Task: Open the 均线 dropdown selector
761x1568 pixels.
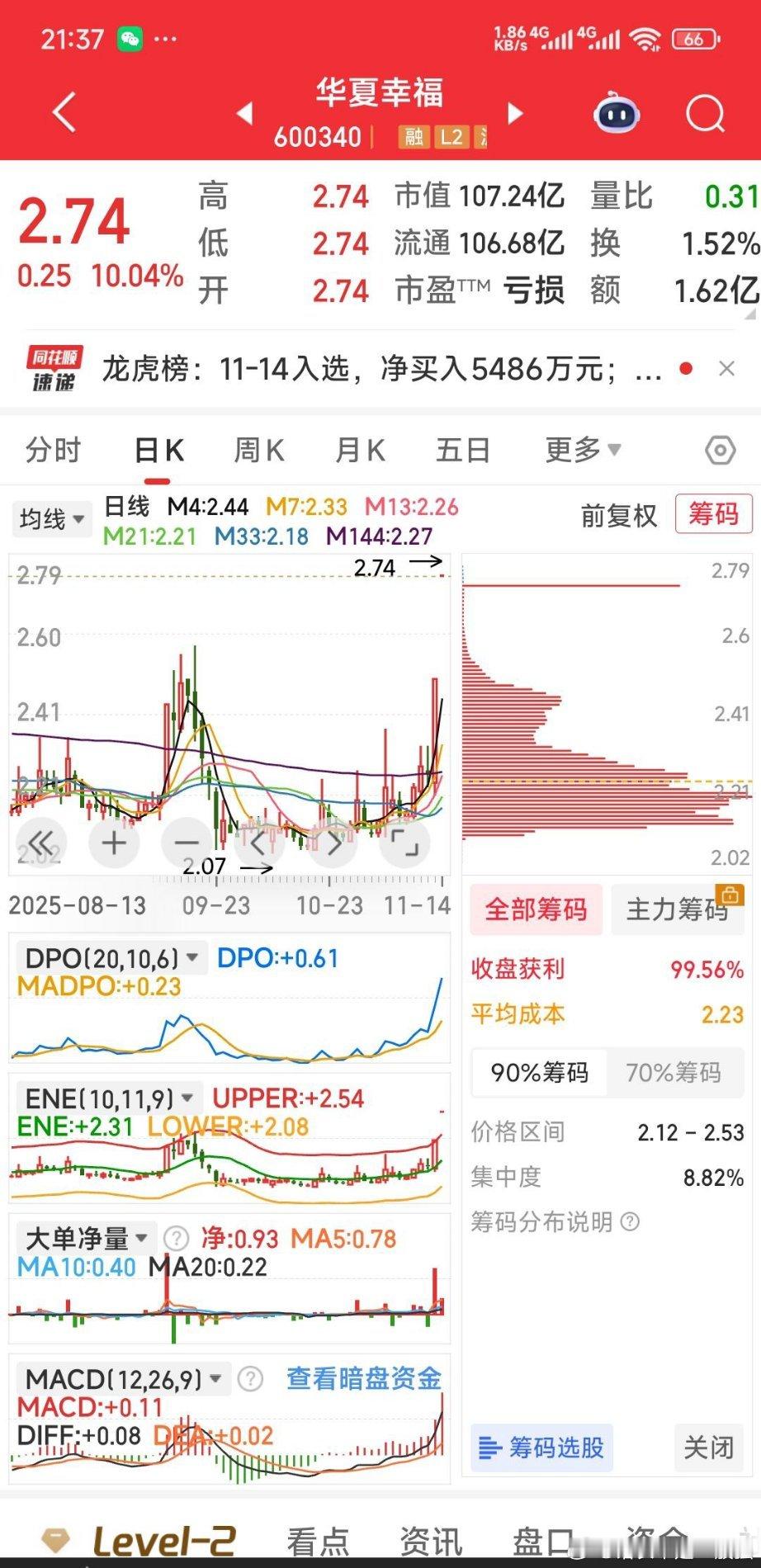Action: [51, 519]
